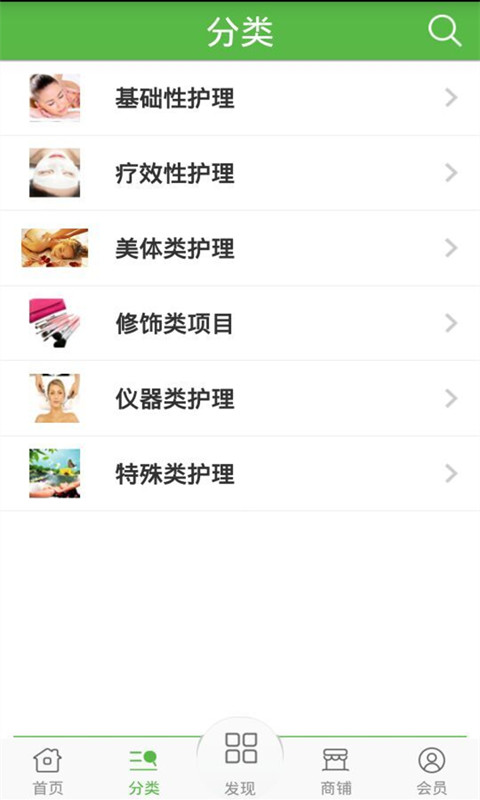Open the 基础性护理 category
480x800 pixels.
point(240,98)
